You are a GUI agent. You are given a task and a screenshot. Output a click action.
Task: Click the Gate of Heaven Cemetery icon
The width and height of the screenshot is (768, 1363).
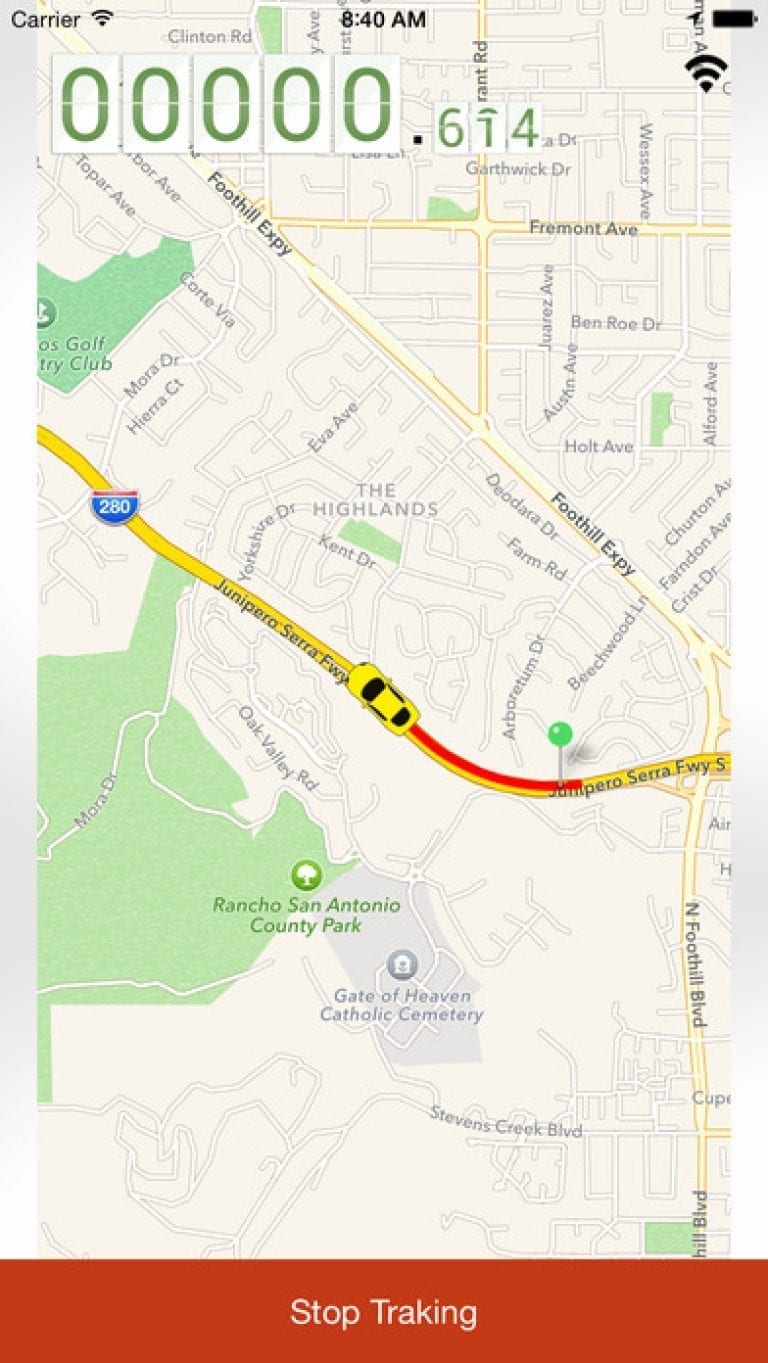(401, 964)
